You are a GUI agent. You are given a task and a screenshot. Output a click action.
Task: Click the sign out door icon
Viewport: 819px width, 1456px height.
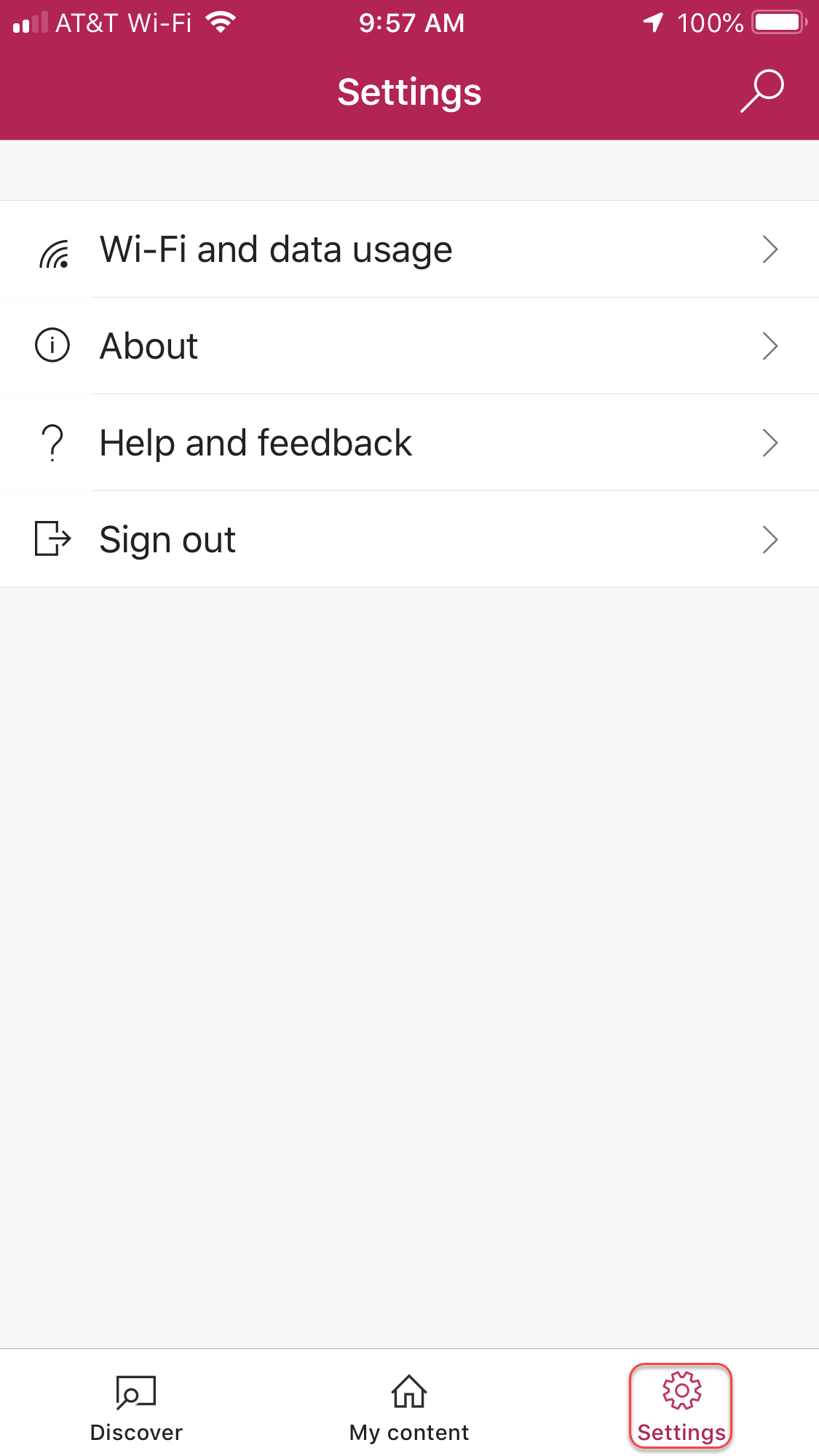pos(52,539)
